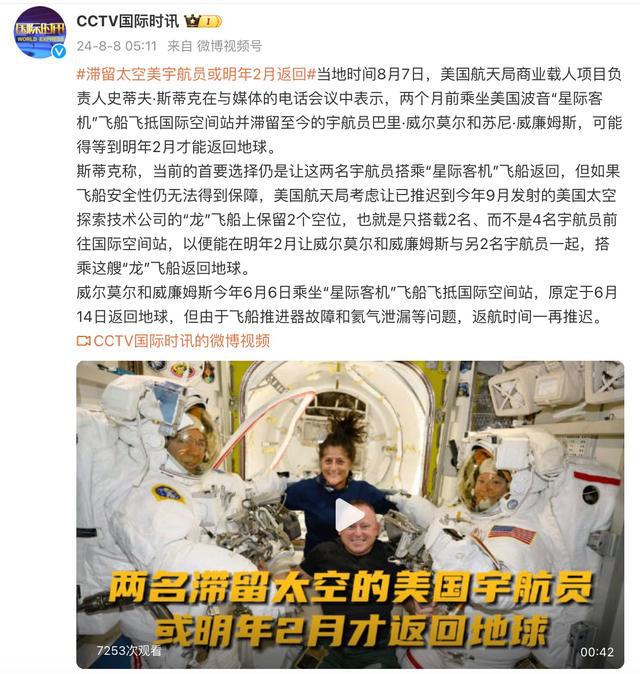The image size is (640, 674).
Task: Play the astronaut video
Action: [x=349, y=515]
